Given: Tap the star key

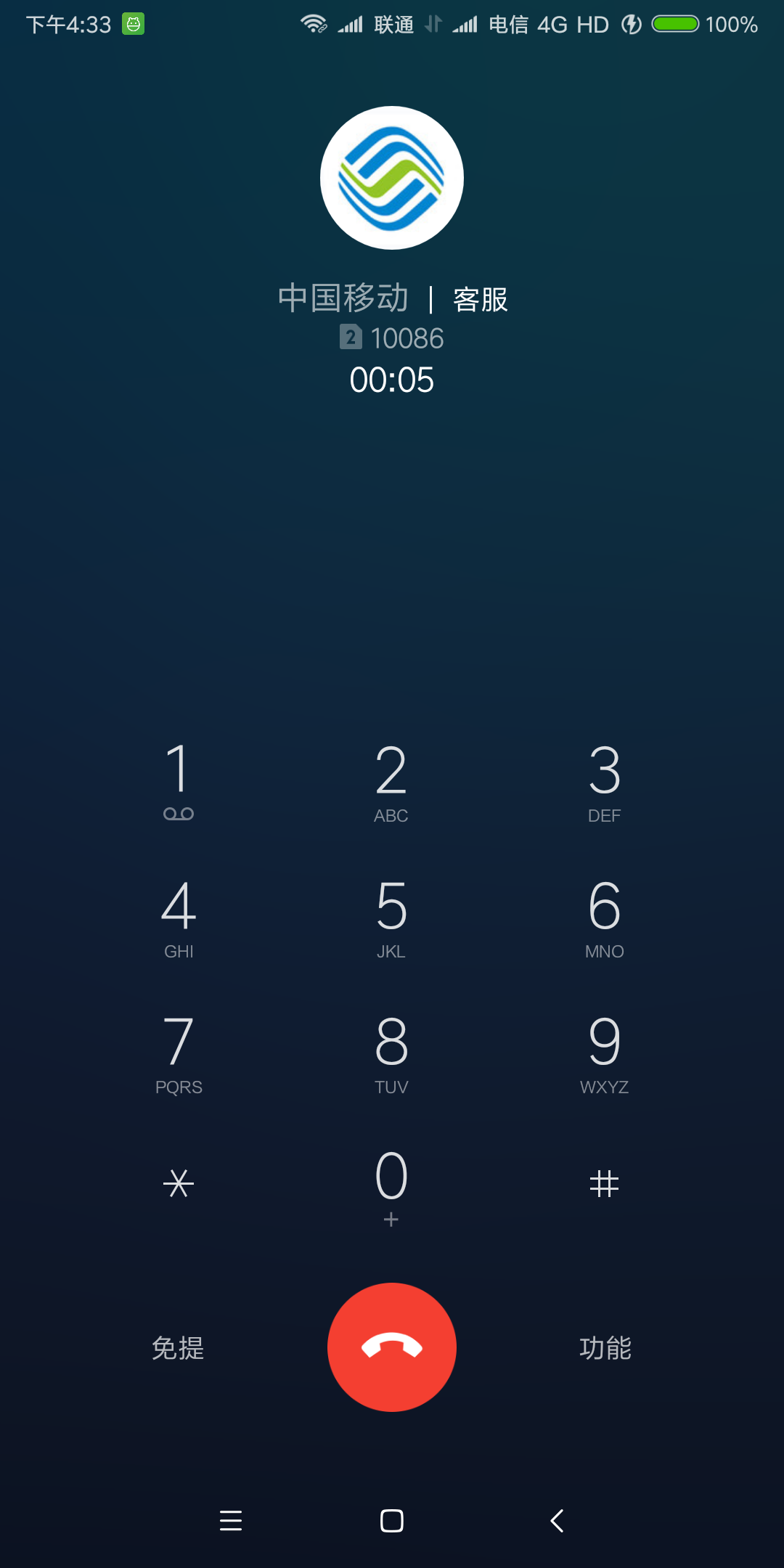Looking at the screenshot, I should (179, 1183).
